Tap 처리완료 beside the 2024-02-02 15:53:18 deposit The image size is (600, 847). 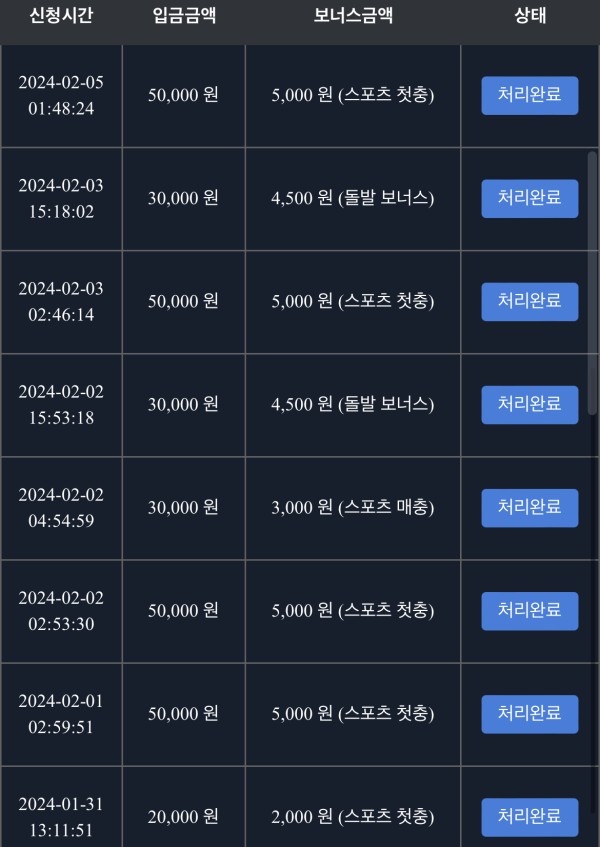529,405
